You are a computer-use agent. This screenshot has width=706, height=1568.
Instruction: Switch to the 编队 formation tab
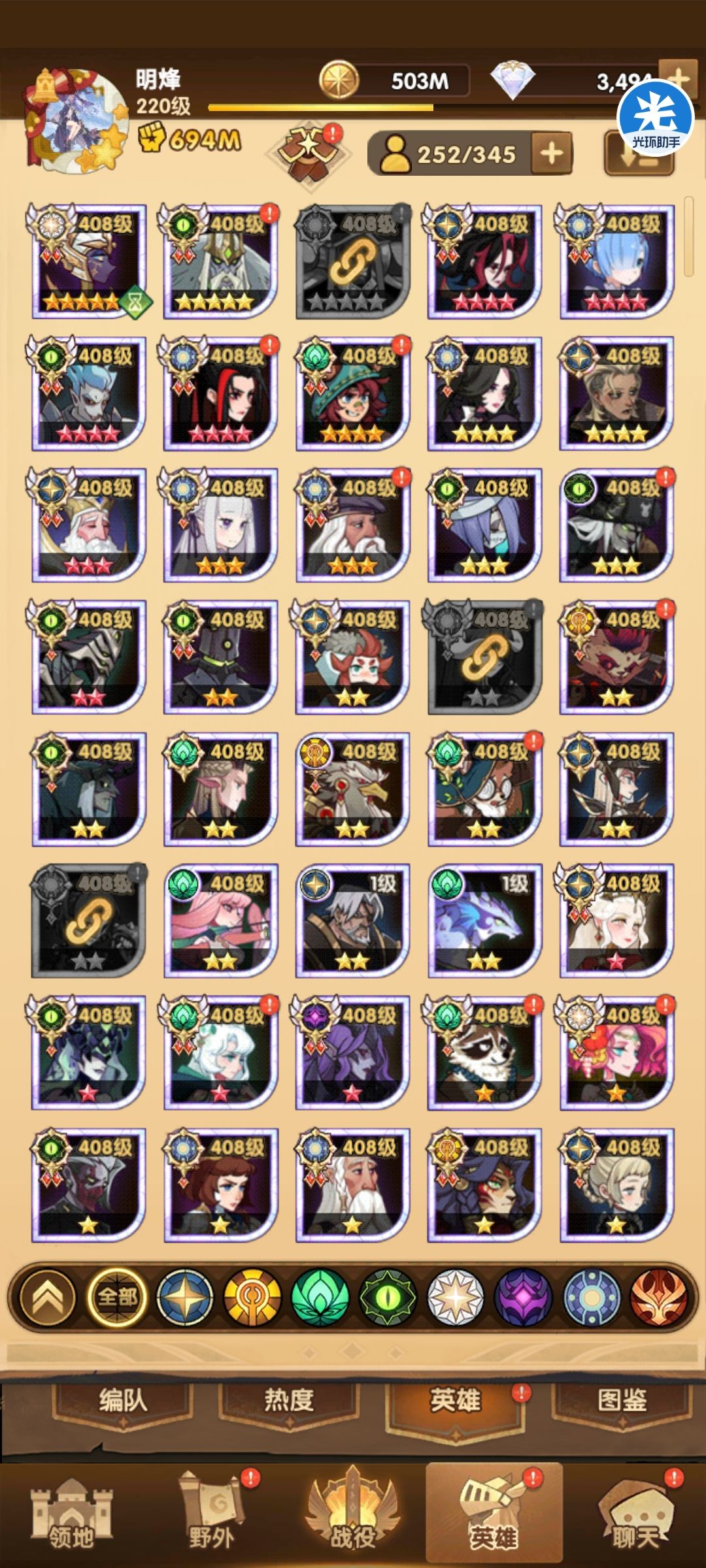click(123, 1401)
